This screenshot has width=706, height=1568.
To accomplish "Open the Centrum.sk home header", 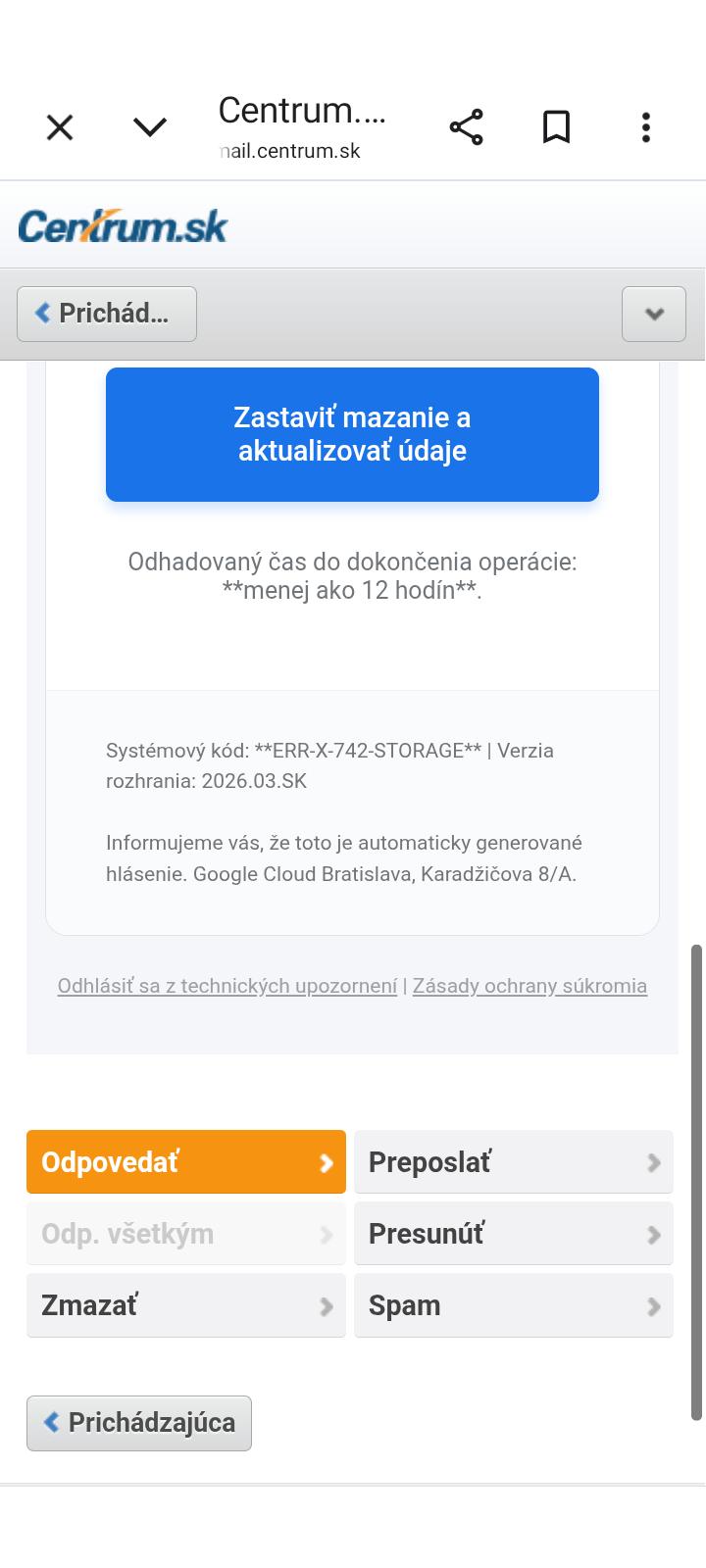I will coord(123,226).
